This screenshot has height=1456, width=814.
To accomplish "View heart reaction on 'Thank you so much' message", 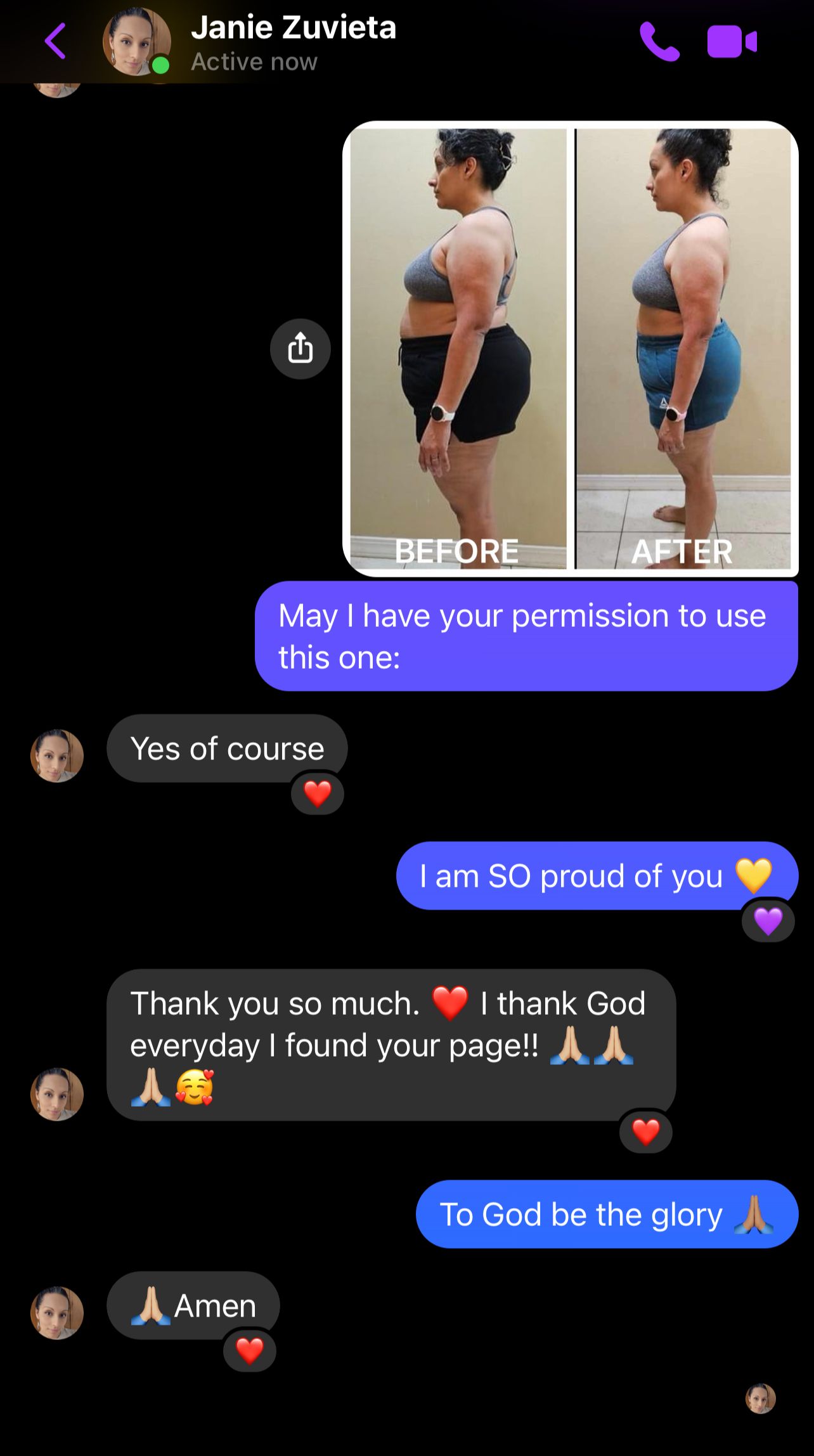I will point(645,1132).
